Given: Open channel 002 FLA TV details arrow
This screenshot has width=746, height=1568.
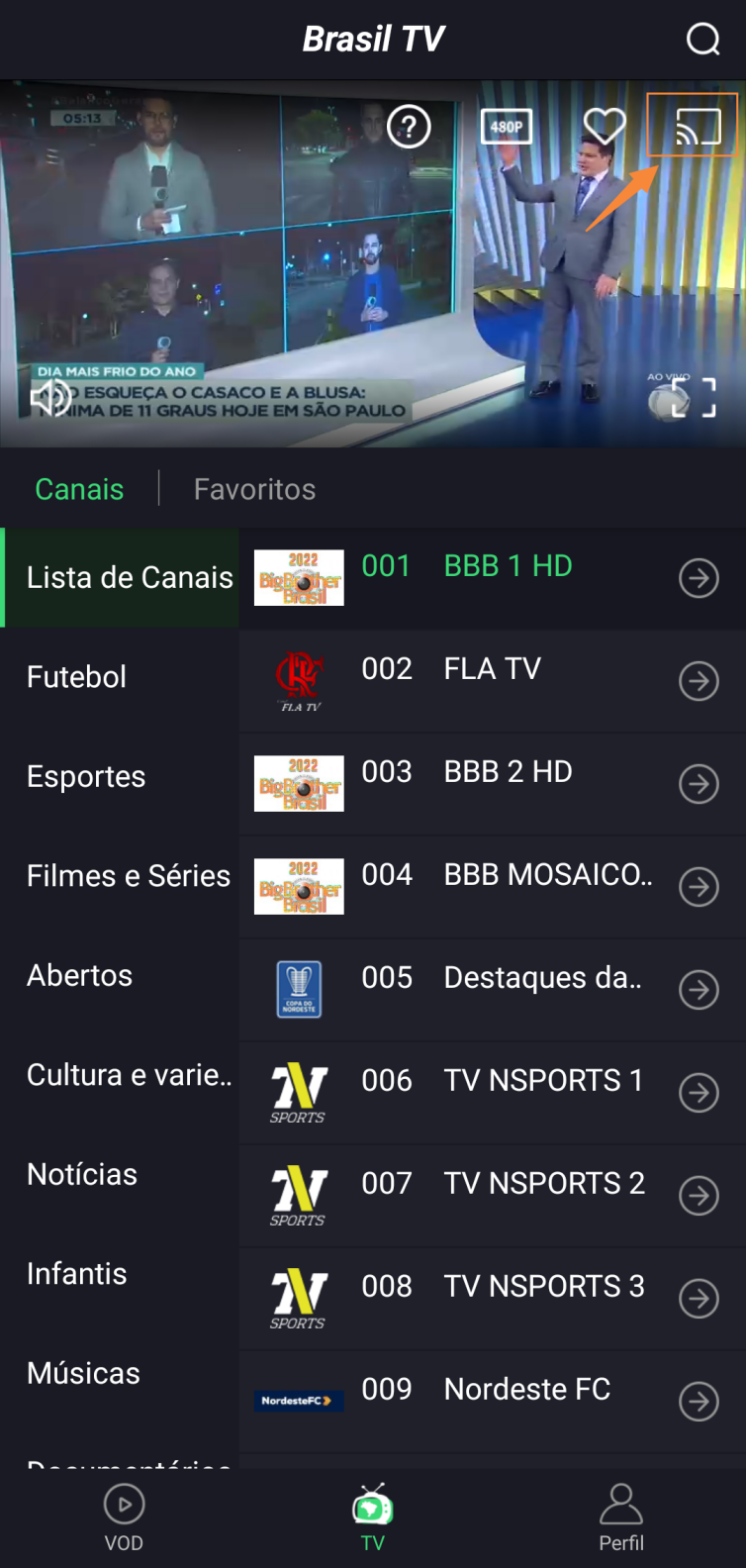Looking at the screenshot, I should coord(699,681).
